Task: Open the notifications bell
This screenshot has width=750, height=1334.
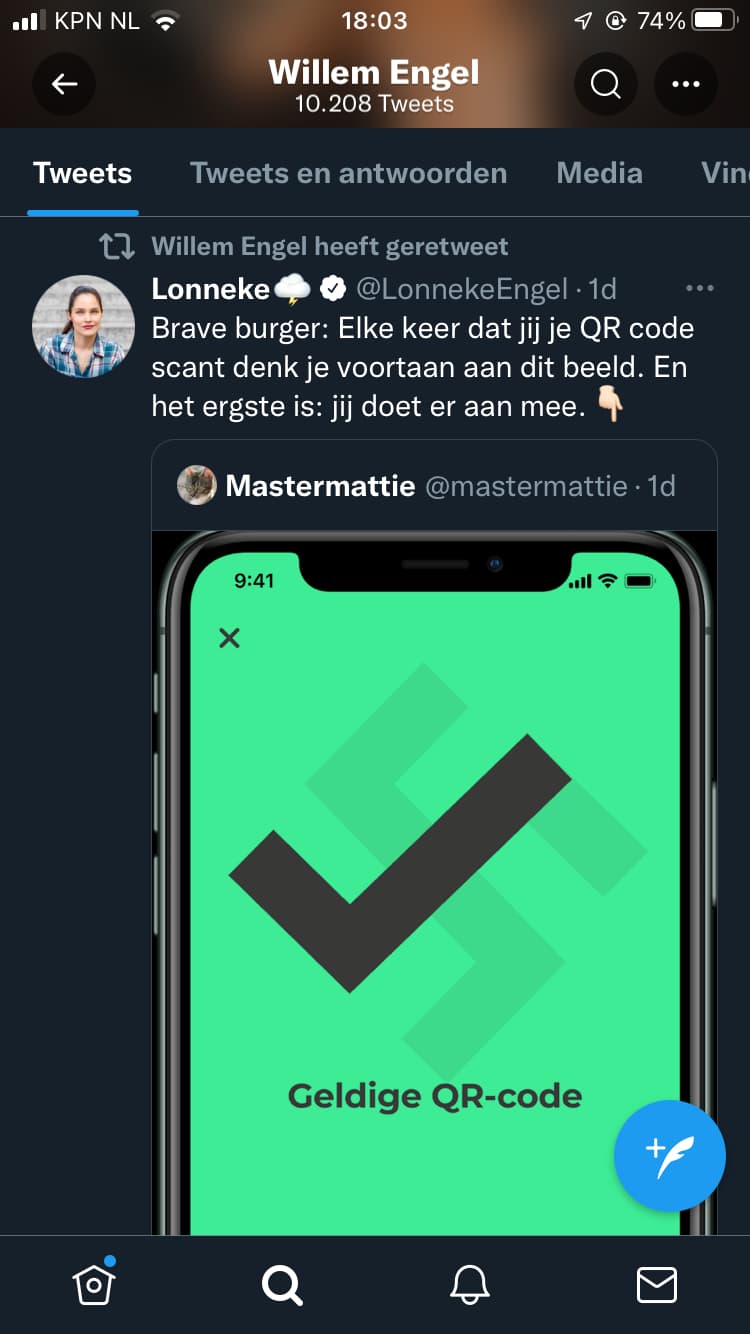Action: point(469,1284)
